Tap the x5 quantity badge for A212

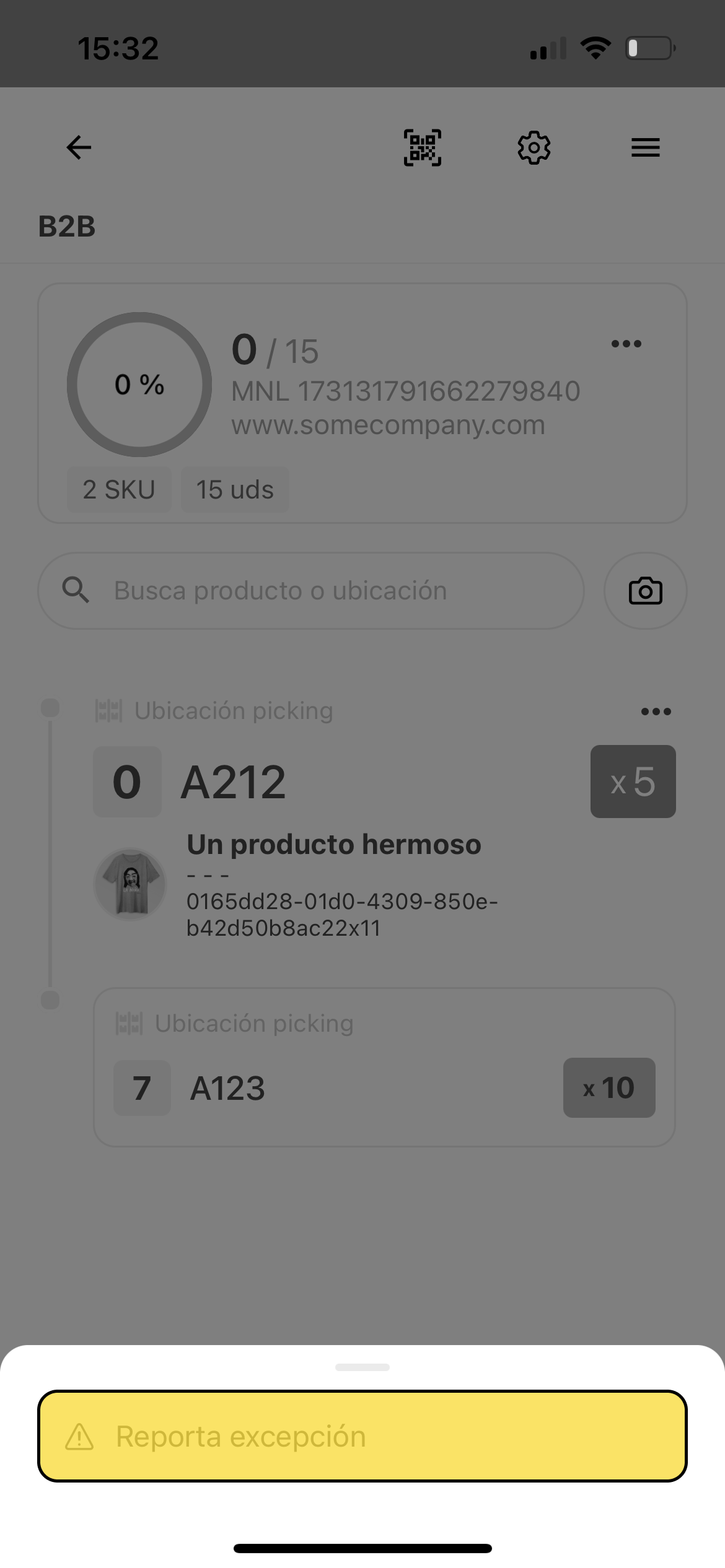tap(633, 781)
